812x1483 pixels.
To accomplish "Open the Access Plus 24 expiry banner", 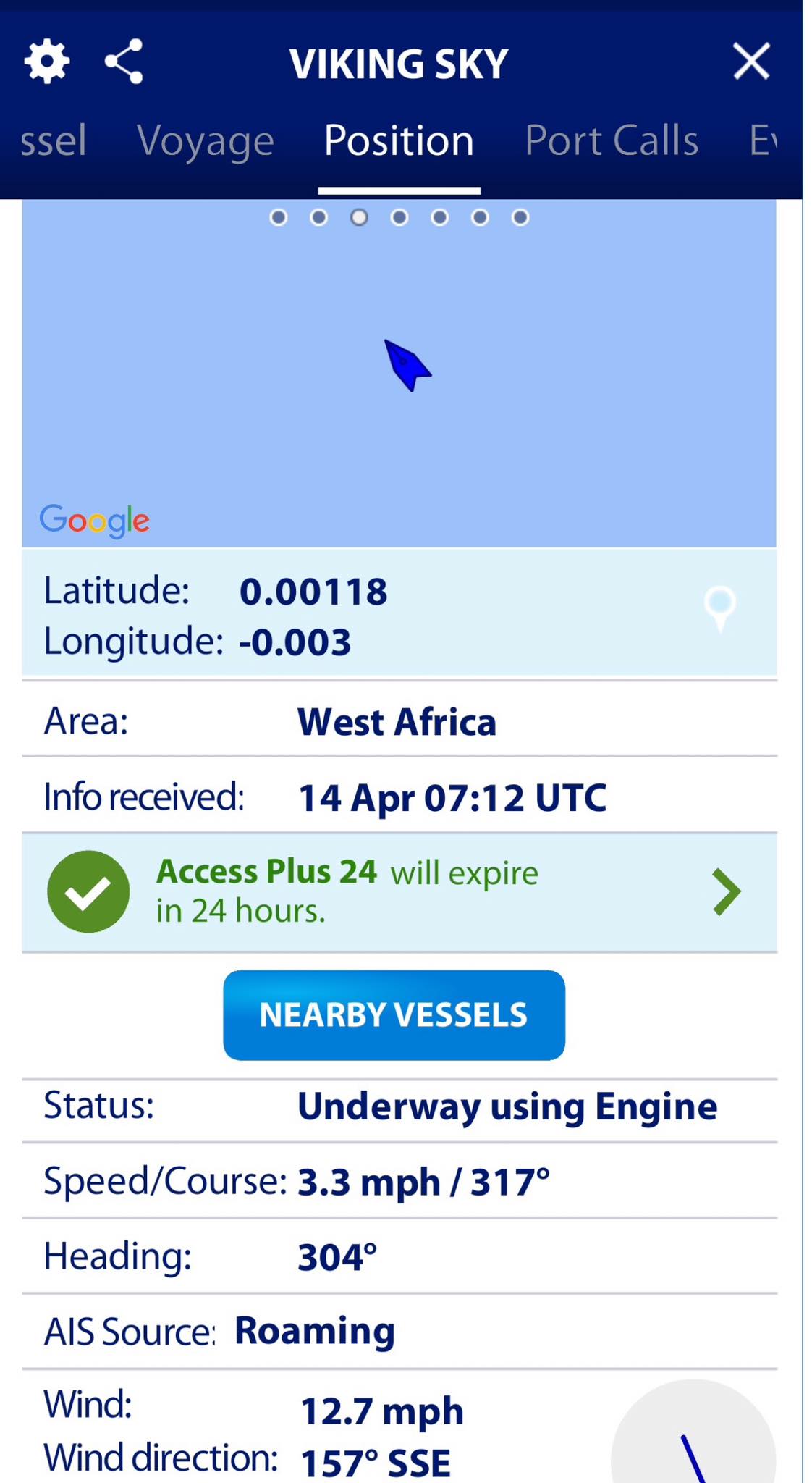I will [399, 892].
